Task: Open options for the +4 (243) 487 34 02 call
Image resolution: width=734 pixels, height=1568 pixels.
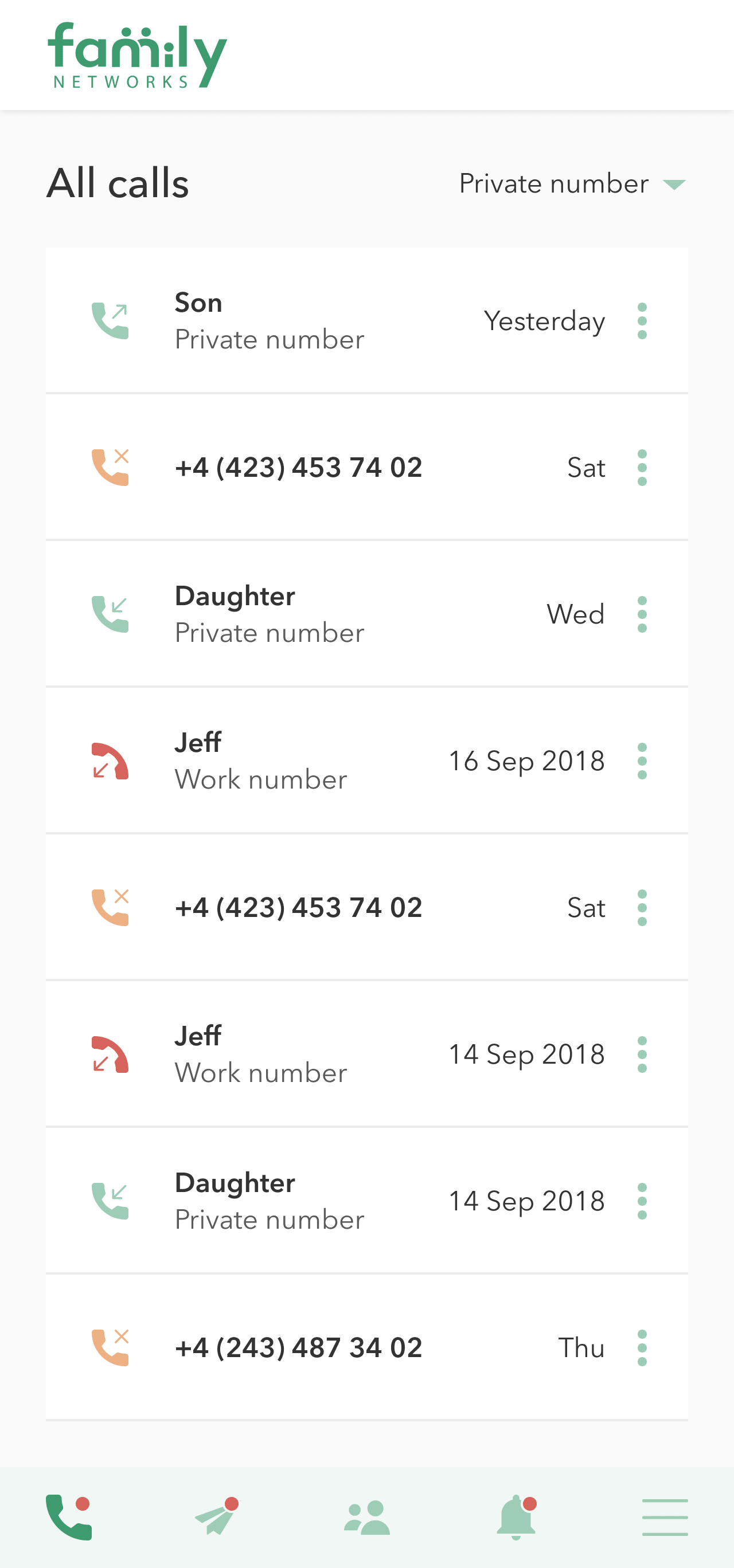Action: pyautogui.click(x=642, y=1348)
